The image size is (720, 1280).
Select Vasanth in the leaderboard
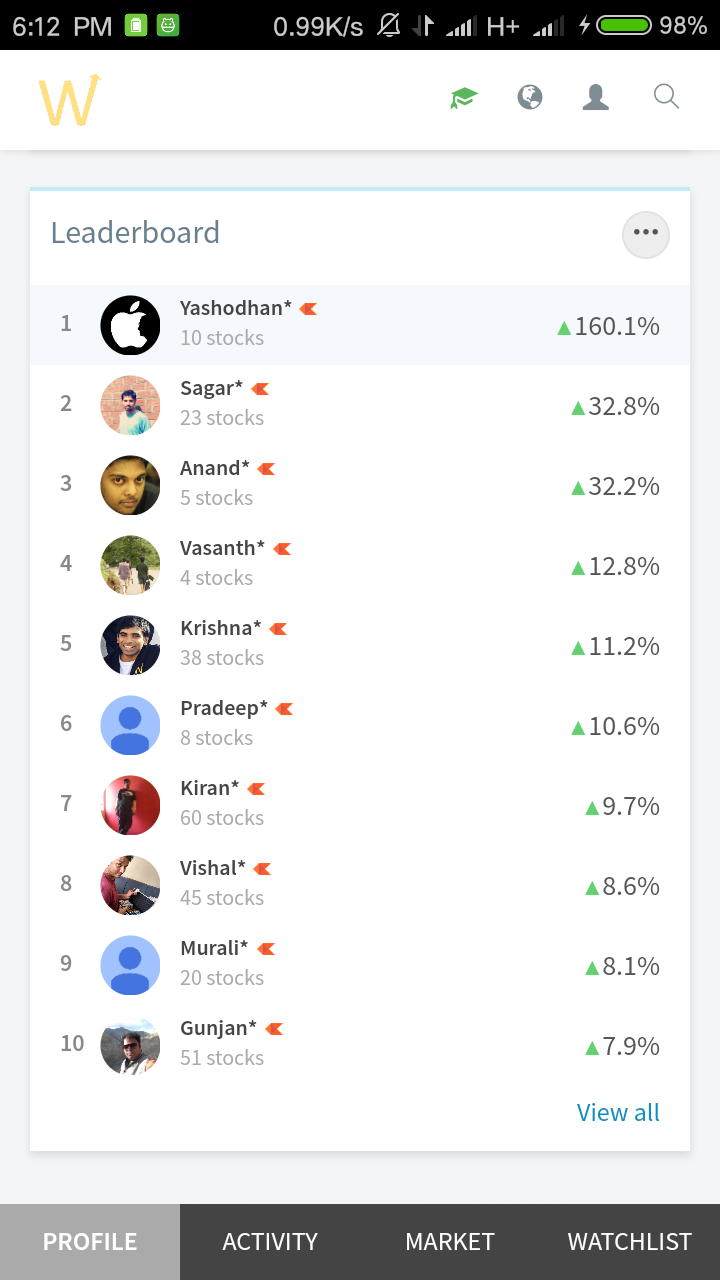coord(360,564)
